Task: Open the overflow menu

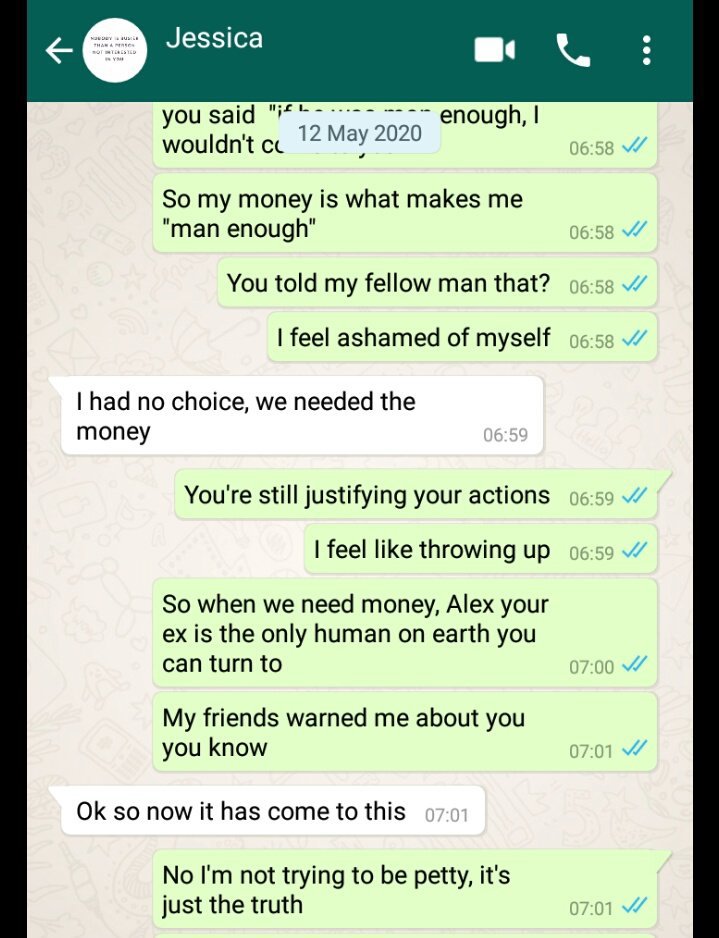Action: coord(647,50)
